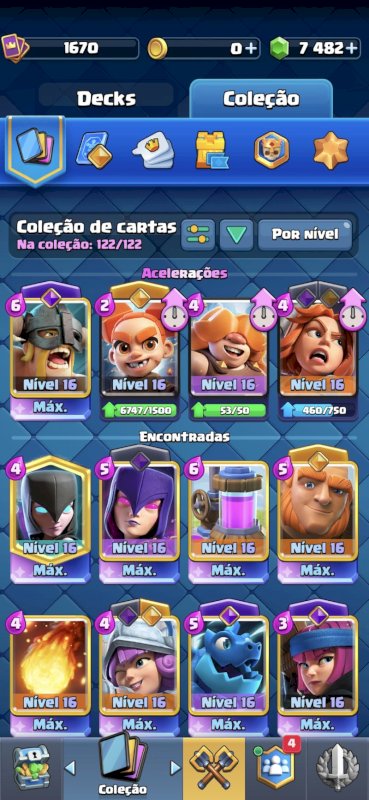This screenshot has width=369, height=800.
Task: Buy more gems with the plus
Action: click(352, 48)
